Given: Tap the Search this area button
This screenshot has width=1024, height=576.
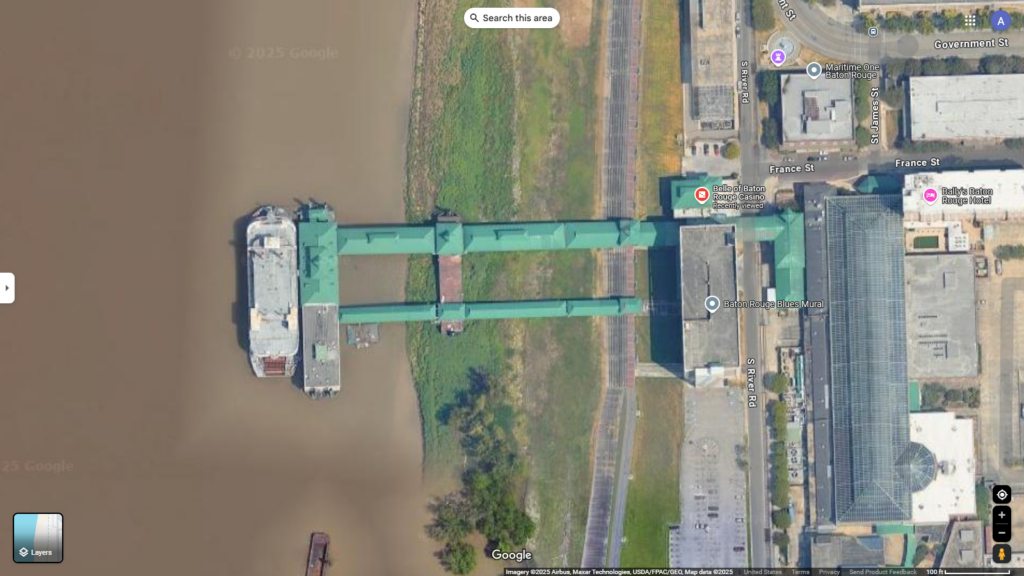Looking at the screenshot, I should tap(511, 18).
